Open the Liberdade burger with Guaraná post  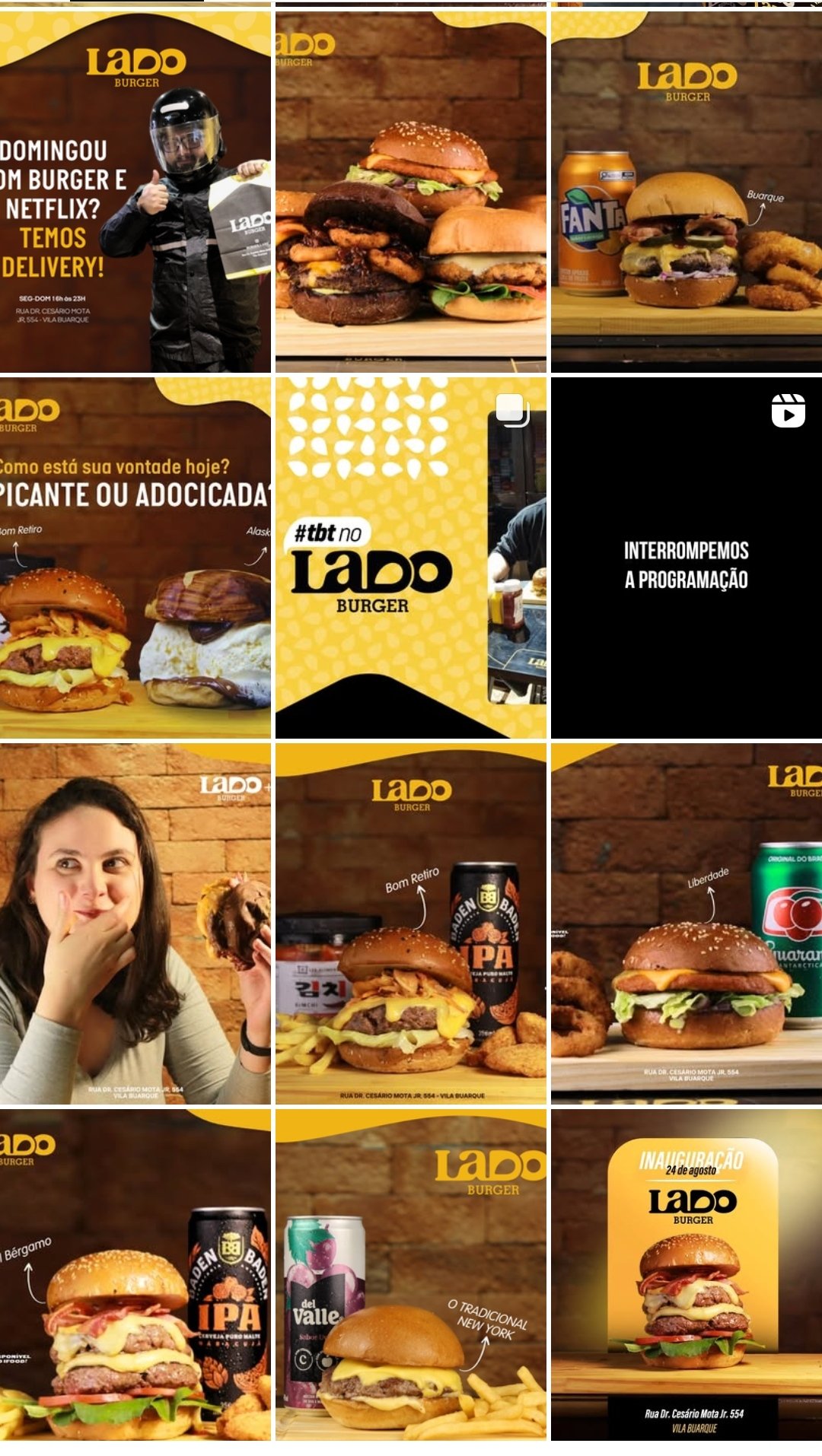tap(687, 924)
